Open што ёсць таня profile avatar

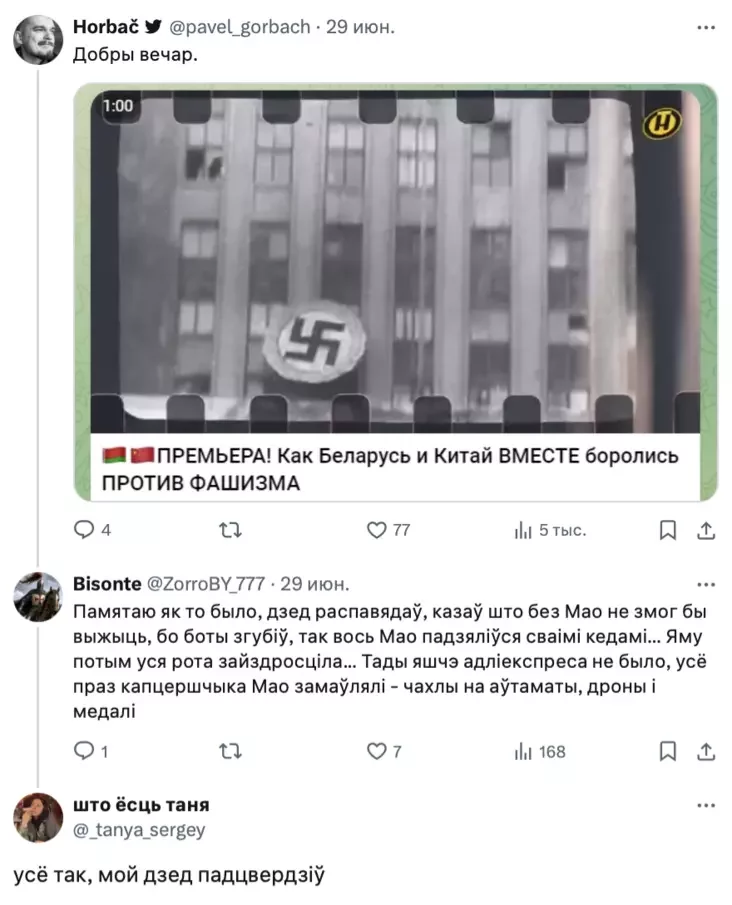(x=38, y=817)
